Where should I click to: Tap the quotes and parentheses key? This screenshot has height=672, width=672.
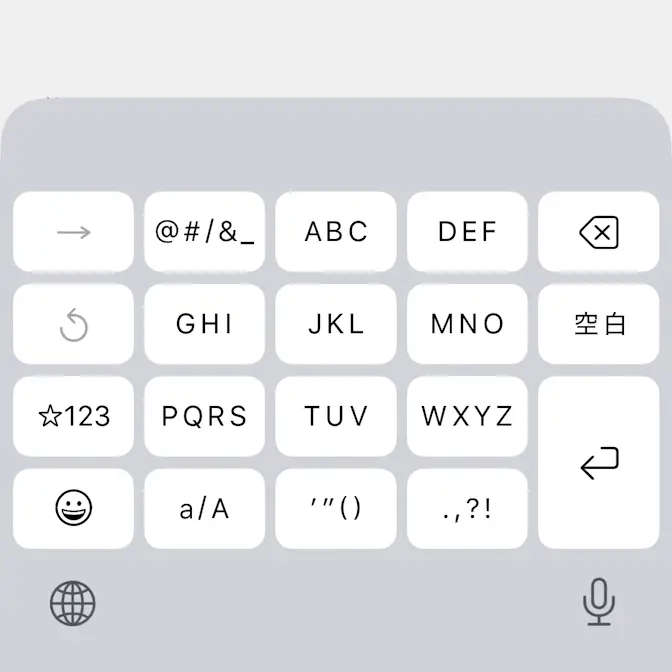pos(336,509)
